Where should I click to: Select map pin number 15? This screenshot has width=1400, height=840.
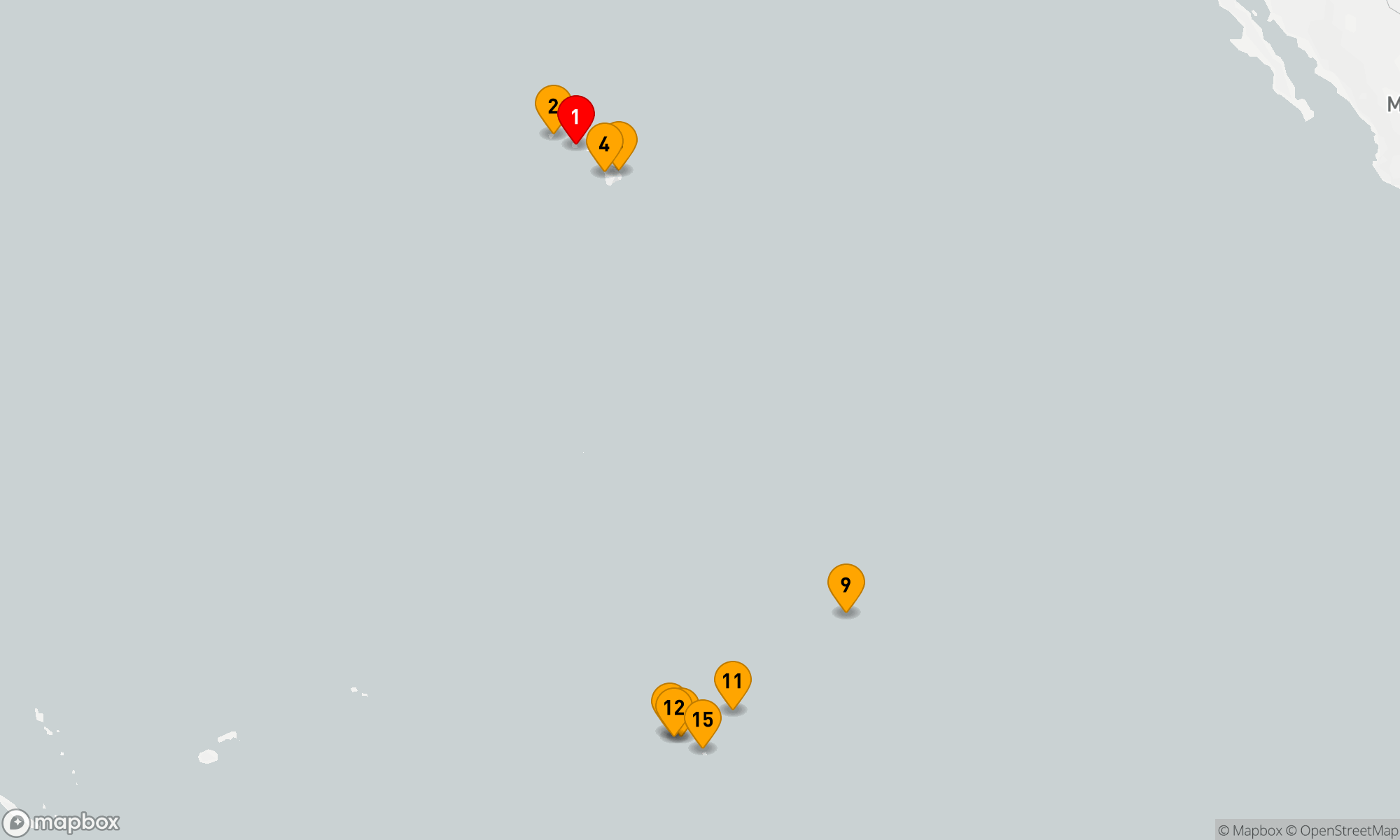coord(703,720)
